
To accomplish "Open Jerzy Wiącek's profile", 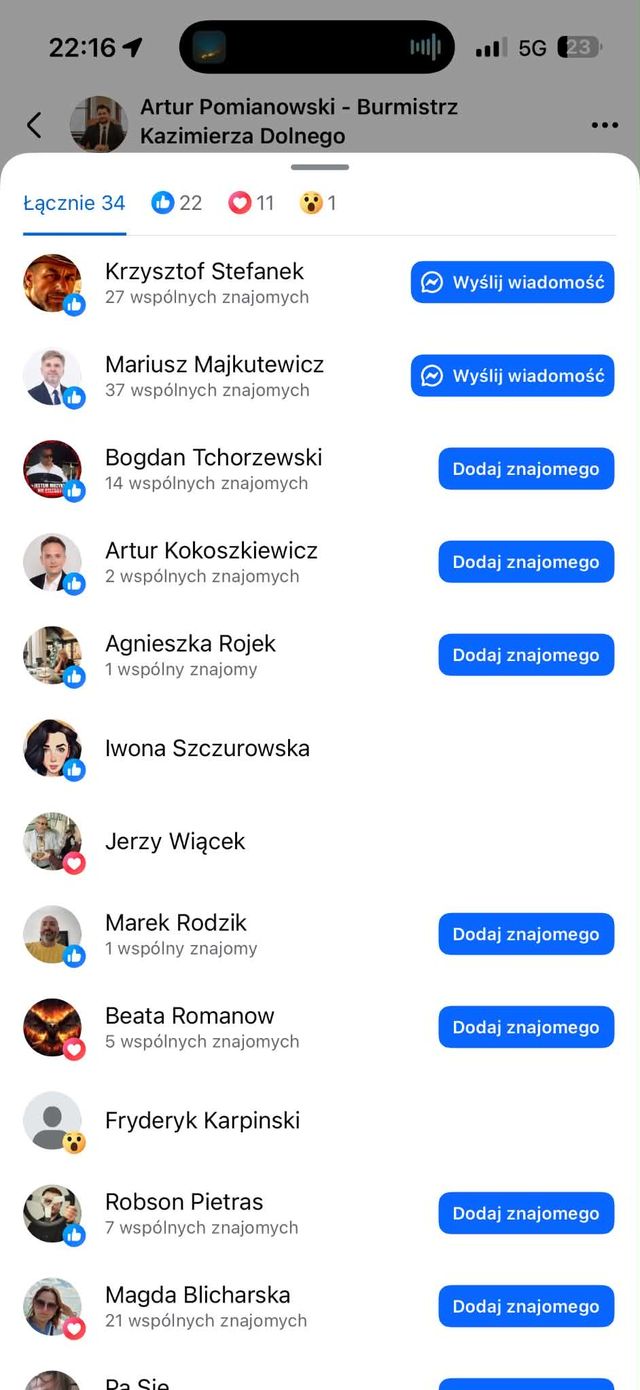I will 175,842.
